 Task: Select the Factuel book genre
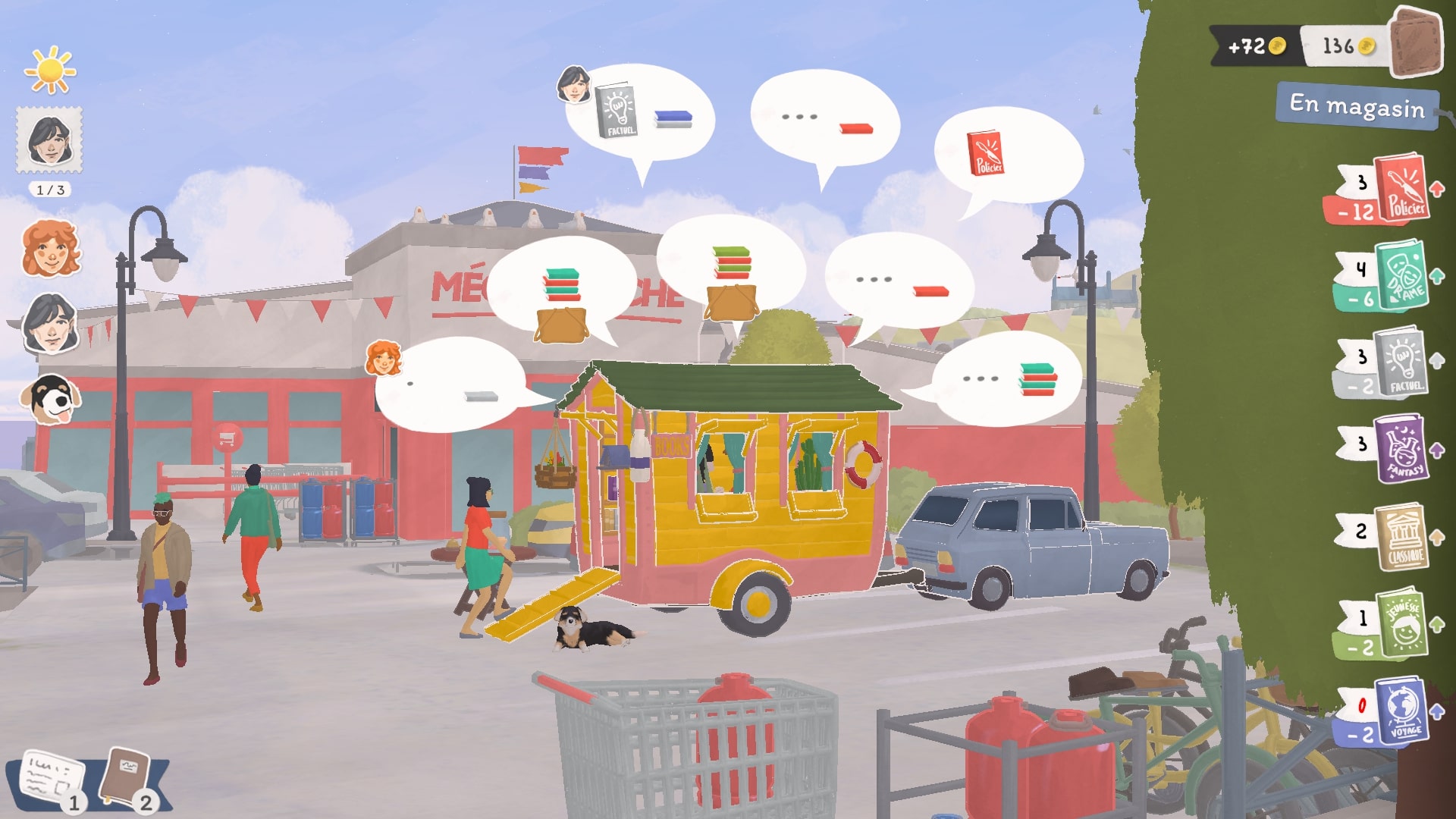click(1401, 362)
